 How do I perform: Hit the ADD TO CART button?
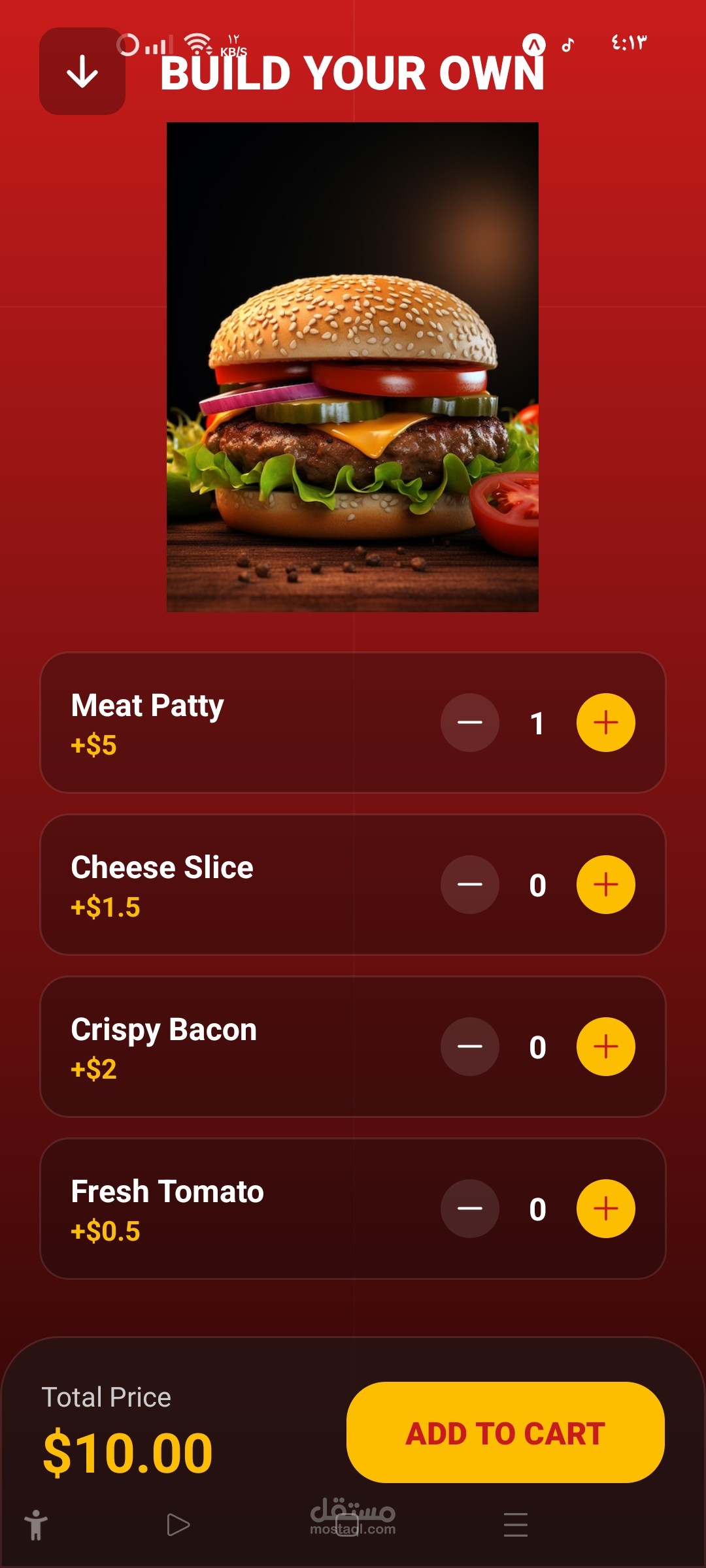(x=505, y=1433)
